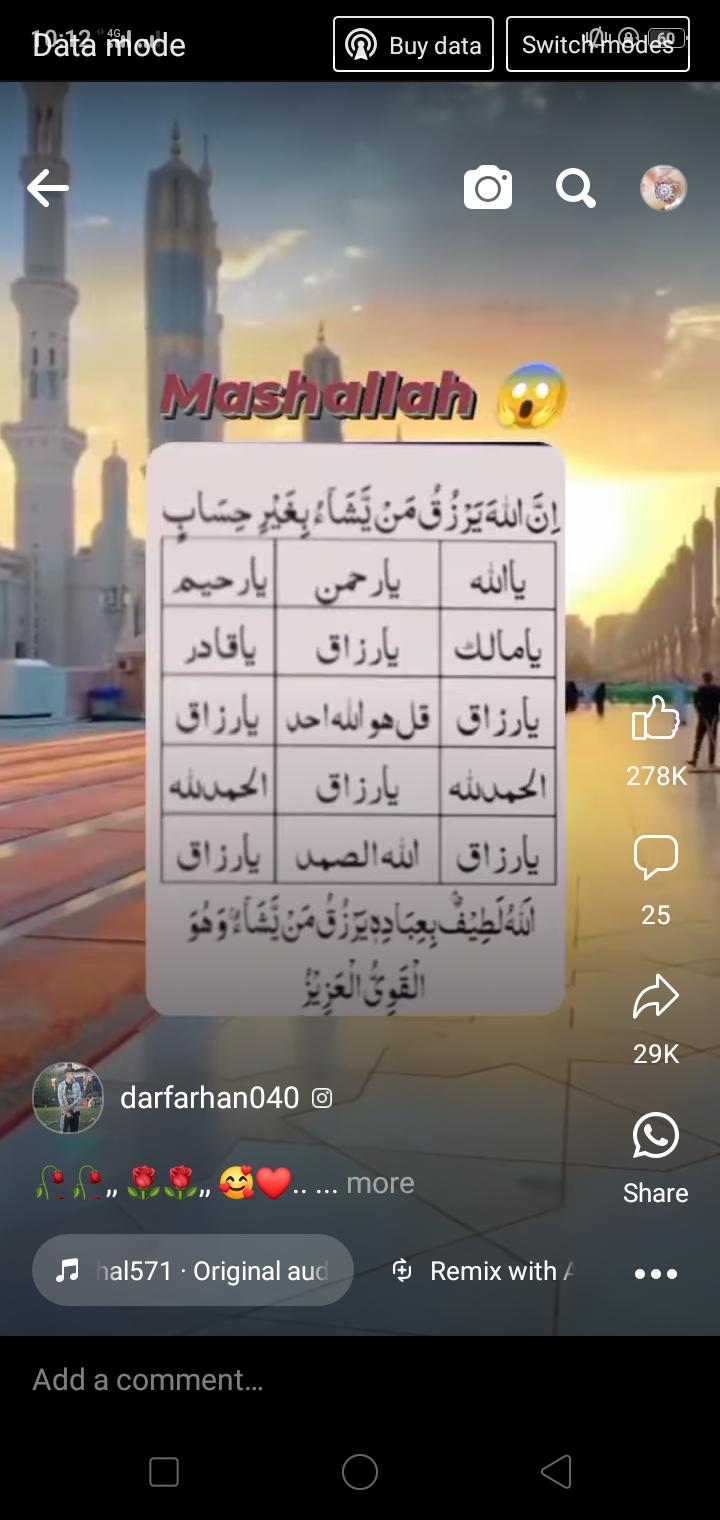Tap the Add a comment field
The image size is (720, 1520).
[300, 1380]
